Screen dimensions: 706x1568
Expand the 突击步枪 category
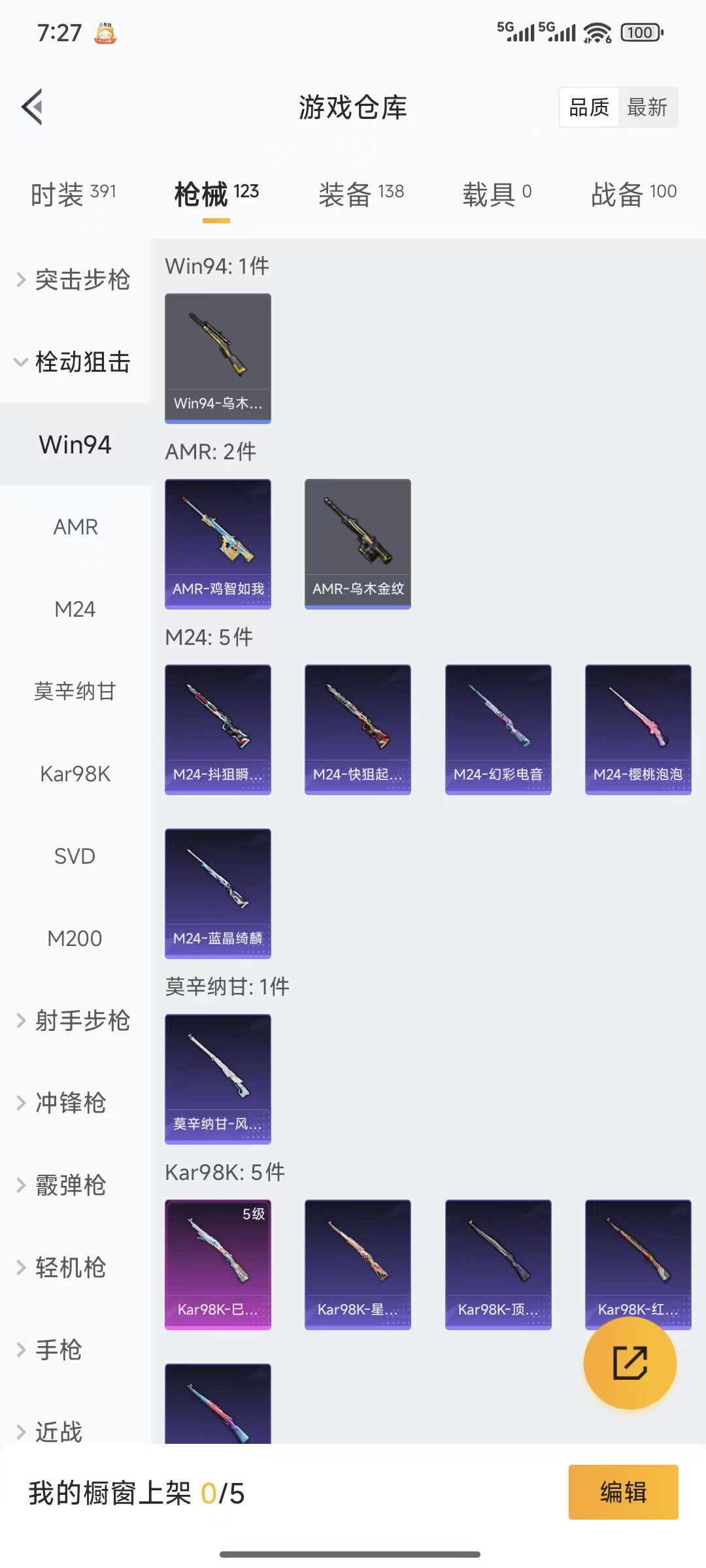[75, 280]
